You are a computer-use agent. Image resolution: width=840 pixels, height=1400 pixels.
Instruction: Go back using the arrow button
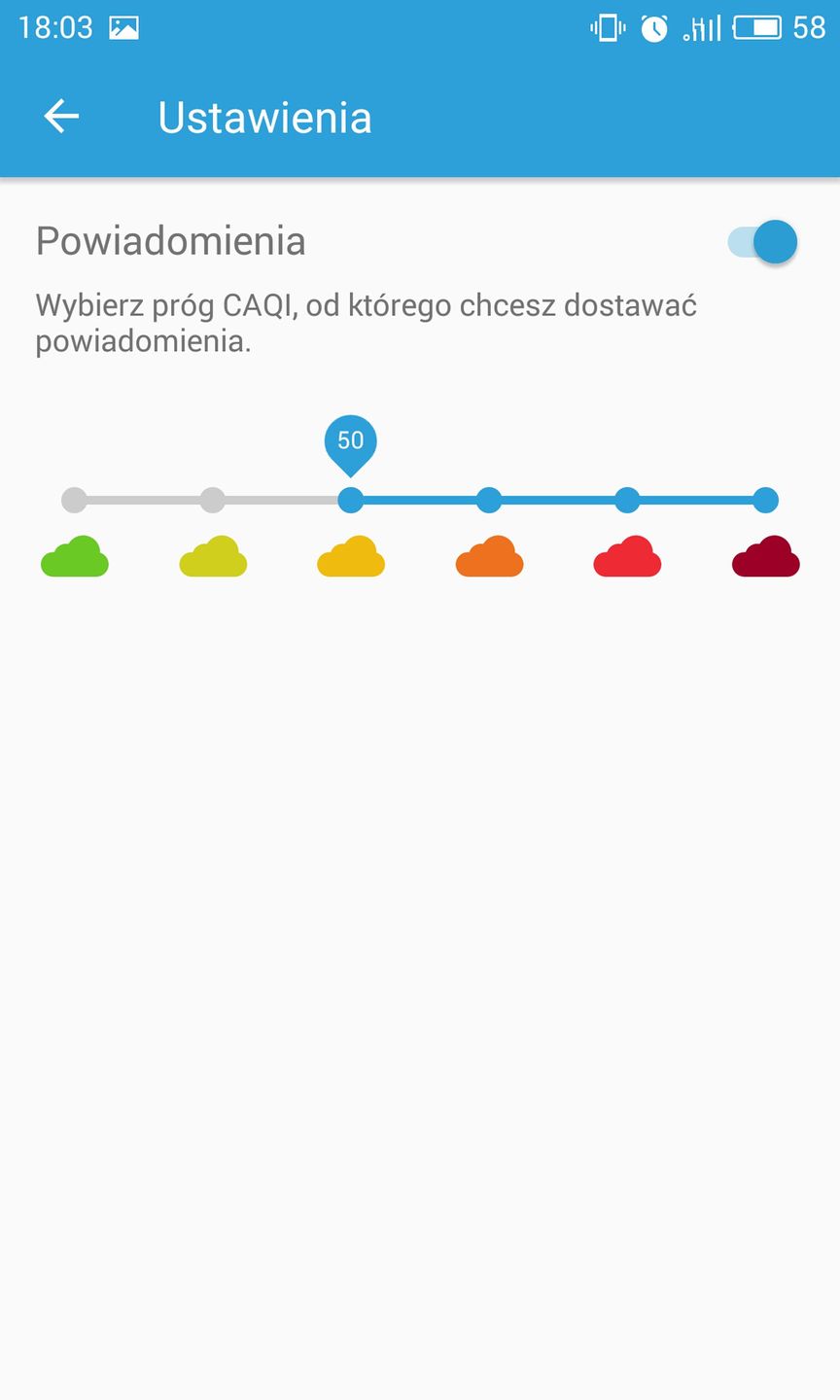coord(61,116)
